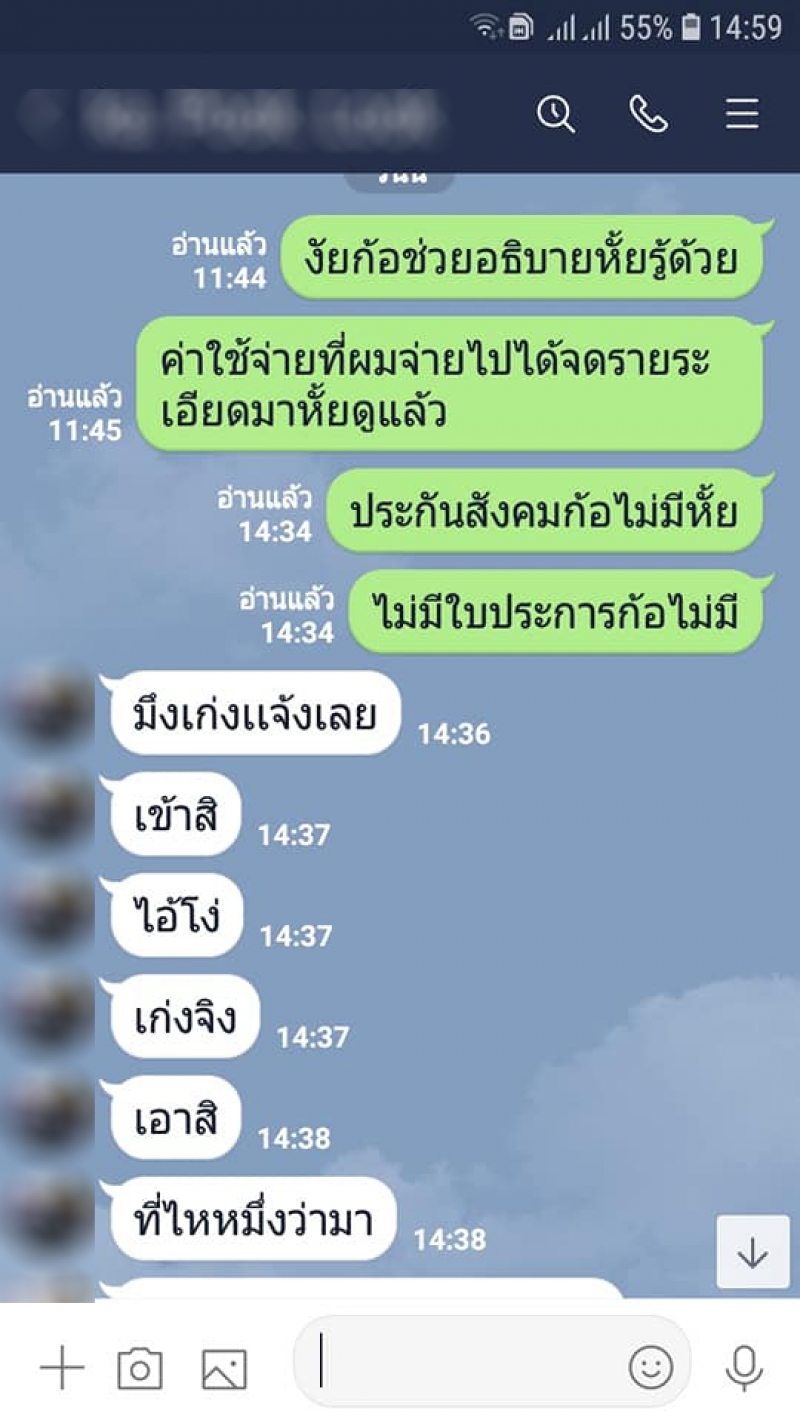Image resolution: width=800 pixels, height=1423 pixels.
Task: Launch the camera from the message bar
Action: coord(140,1367)
